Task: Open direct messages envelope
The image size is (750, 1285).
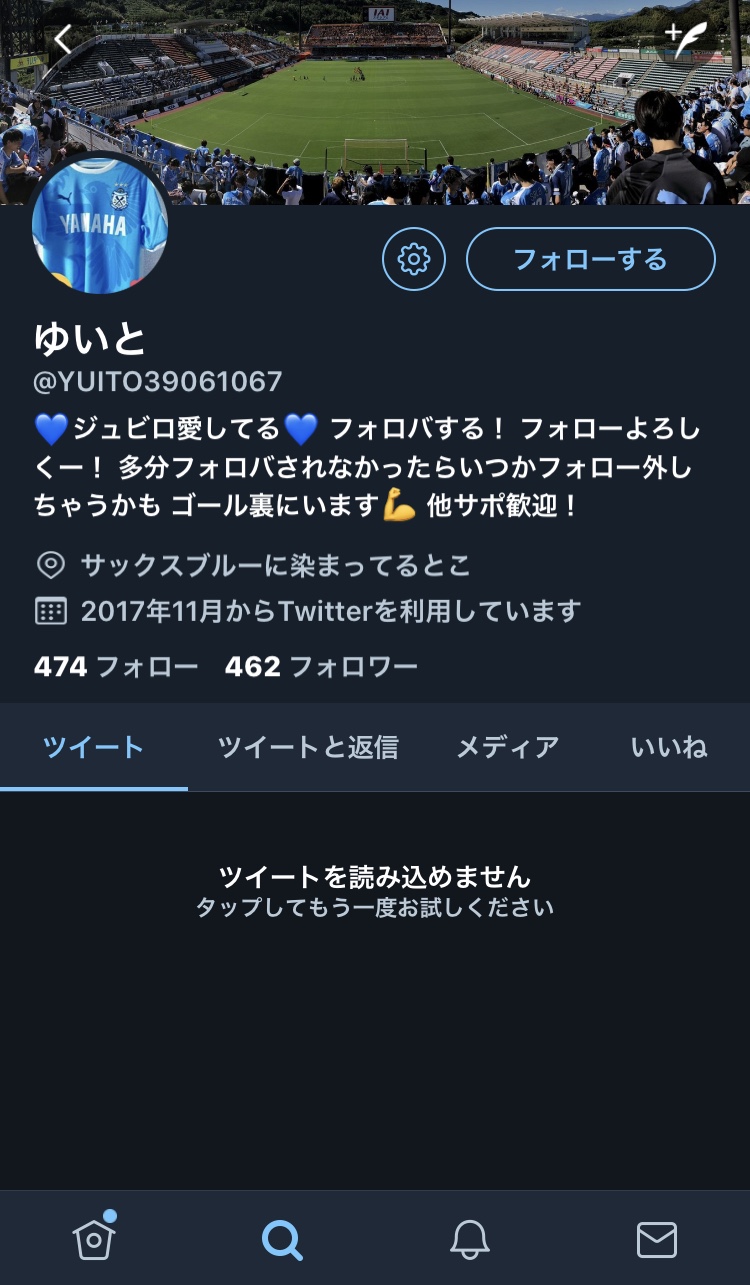Action: click(656, 1240)
